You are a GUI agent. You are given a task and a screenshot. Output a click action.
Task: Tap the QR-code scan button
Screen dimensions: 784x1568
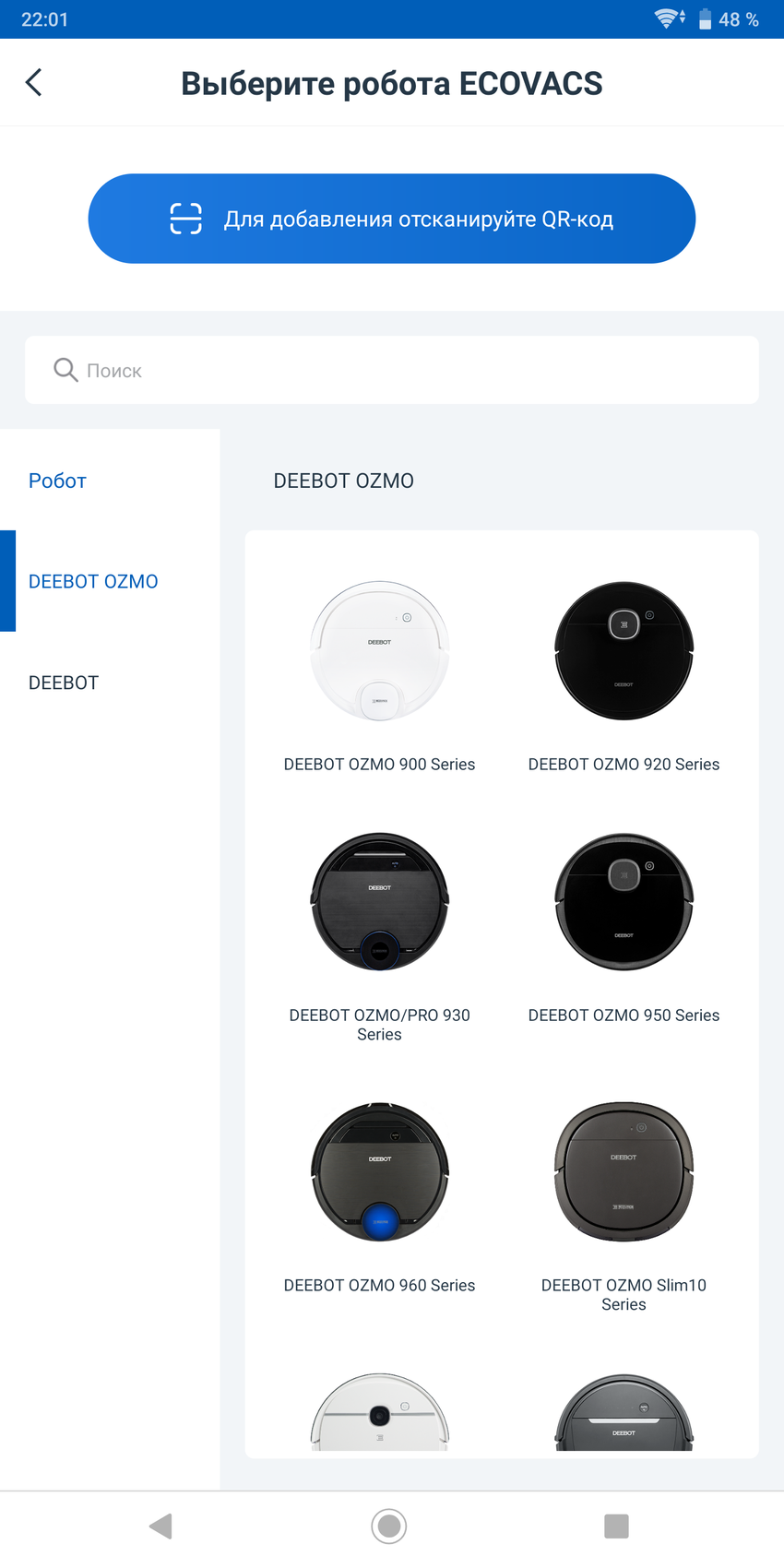click(391, 219)
